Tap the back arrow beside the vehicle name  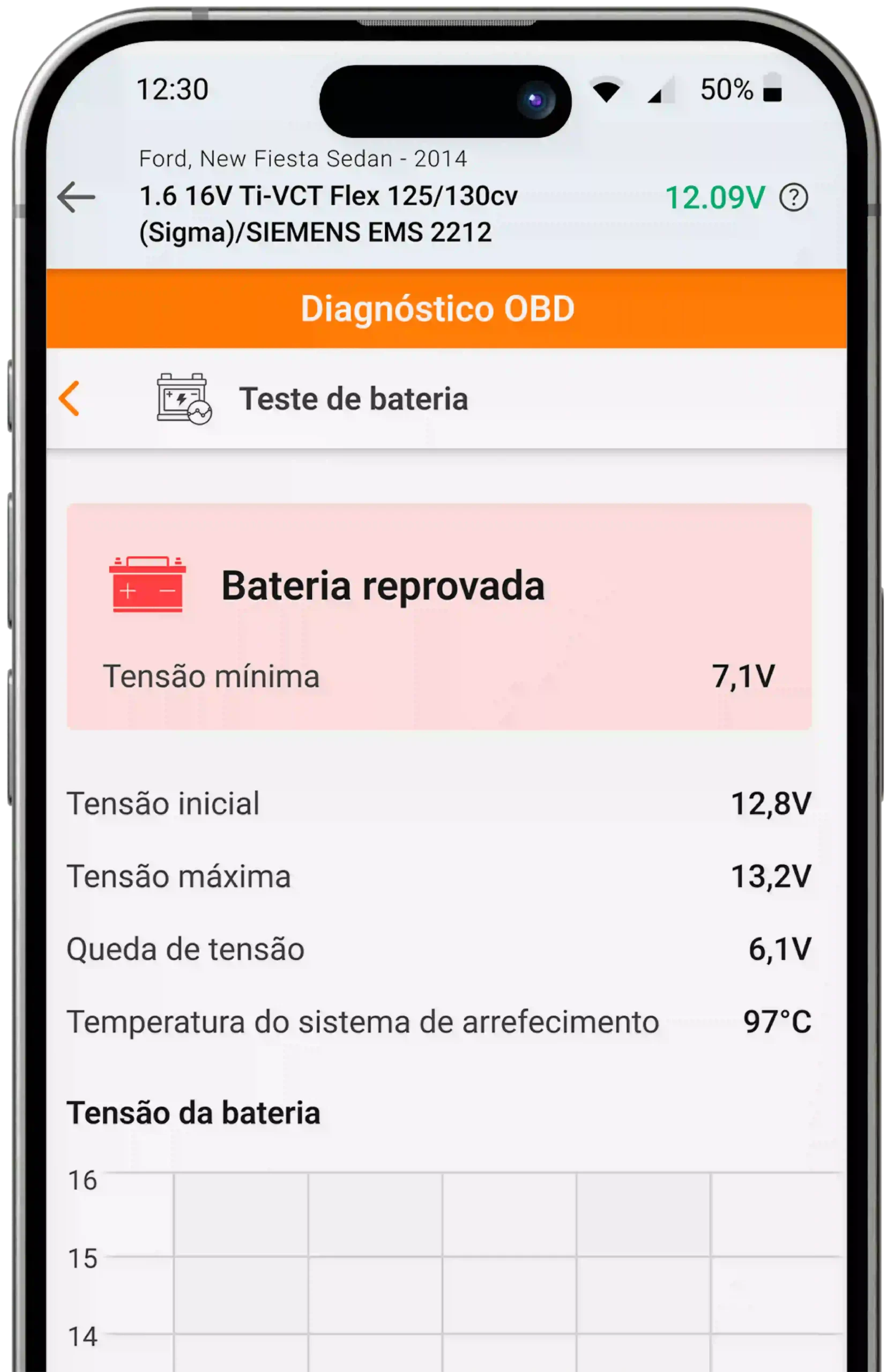76,198
